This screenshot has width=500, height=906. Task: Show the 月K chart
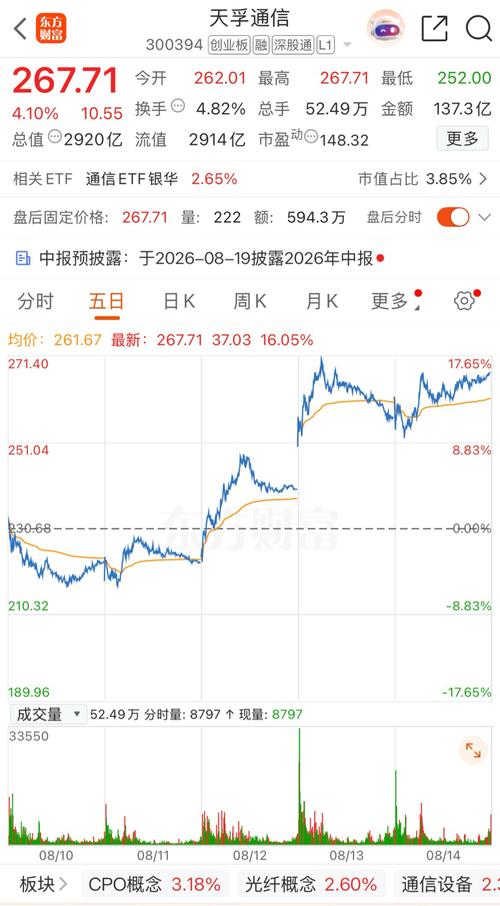click(x=321, y=301)
